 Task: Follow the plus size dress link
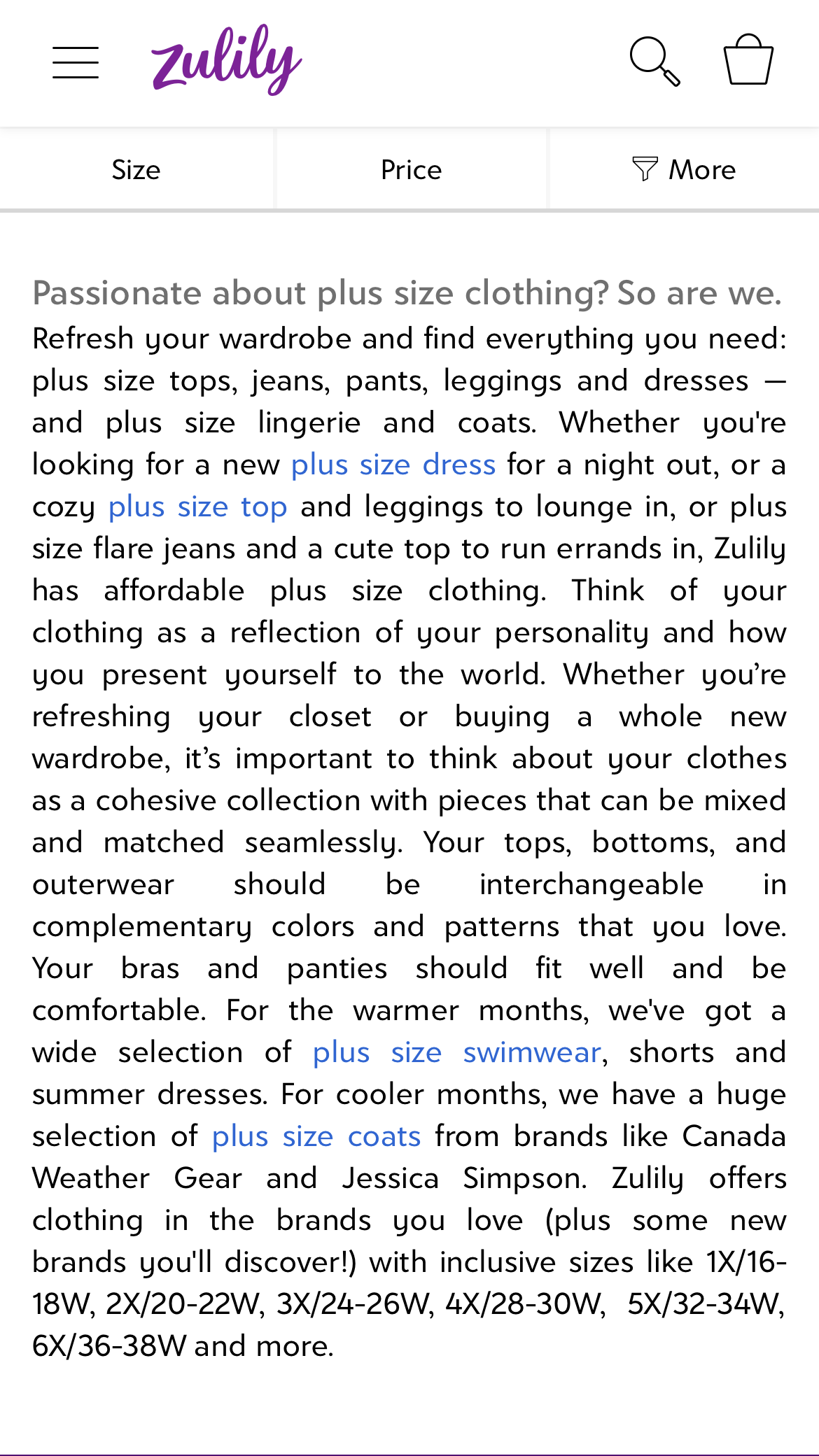pyautogui.click(x=393, y=465)
